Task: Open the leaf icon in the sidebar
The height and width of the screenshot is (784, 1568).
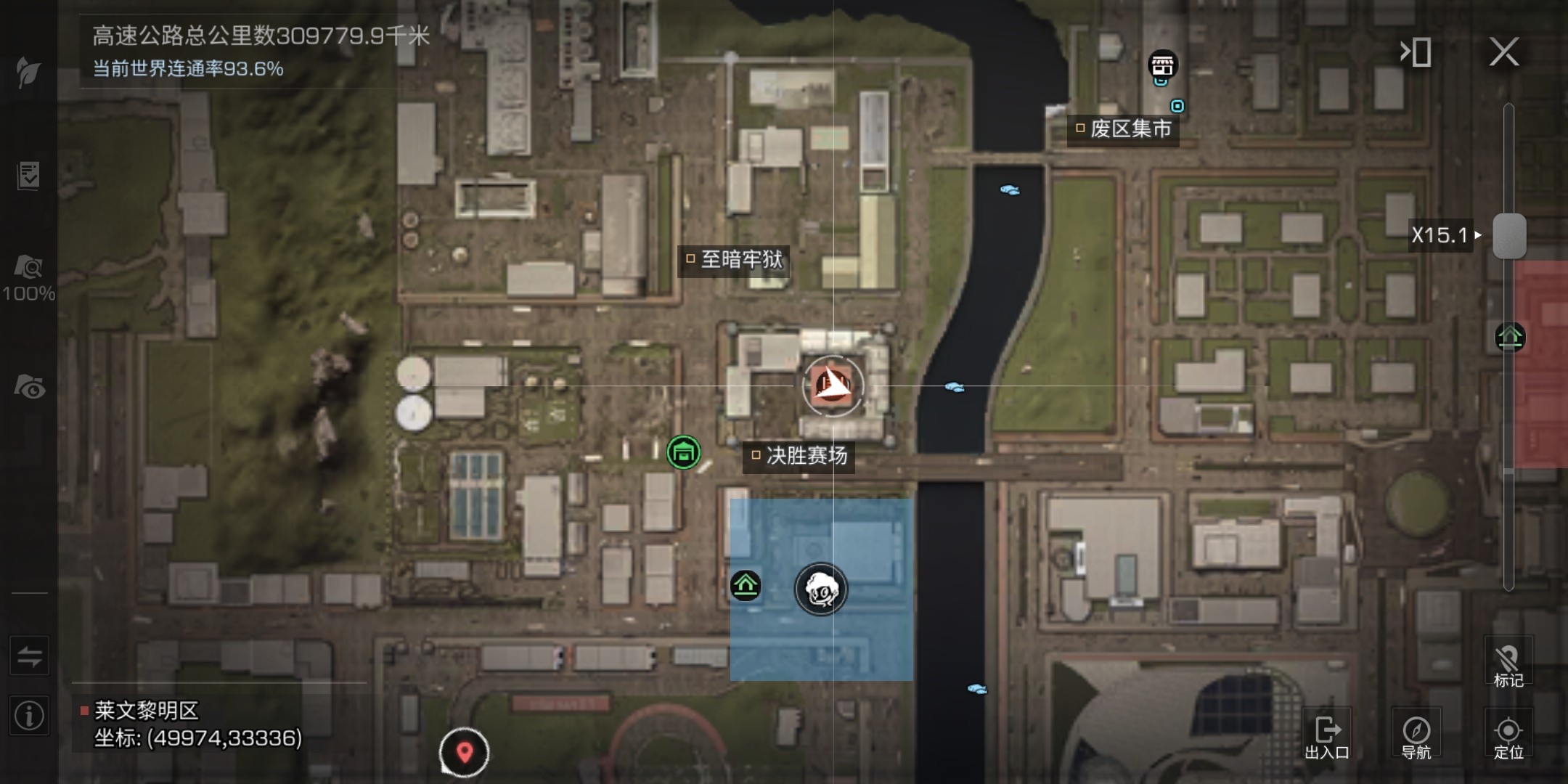Action: click(28, 71)
